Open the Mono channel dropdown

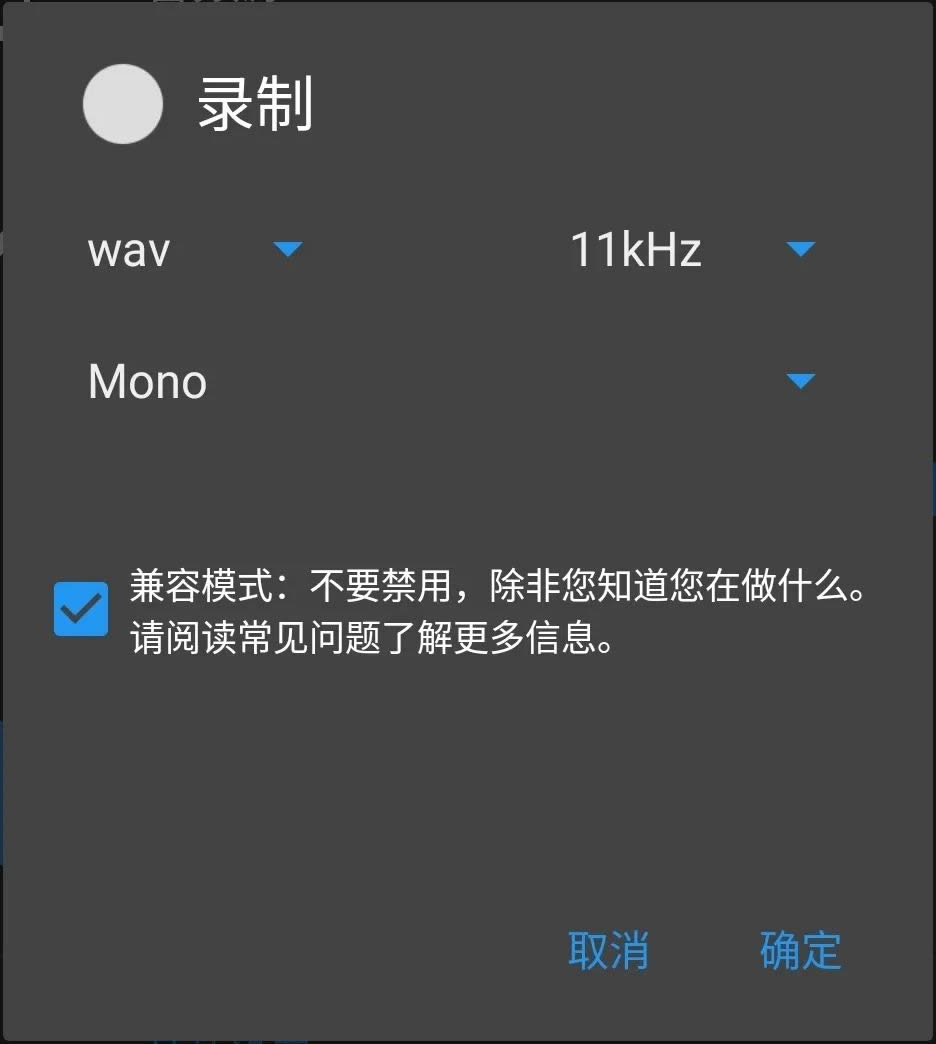click(x=450, y=381)
